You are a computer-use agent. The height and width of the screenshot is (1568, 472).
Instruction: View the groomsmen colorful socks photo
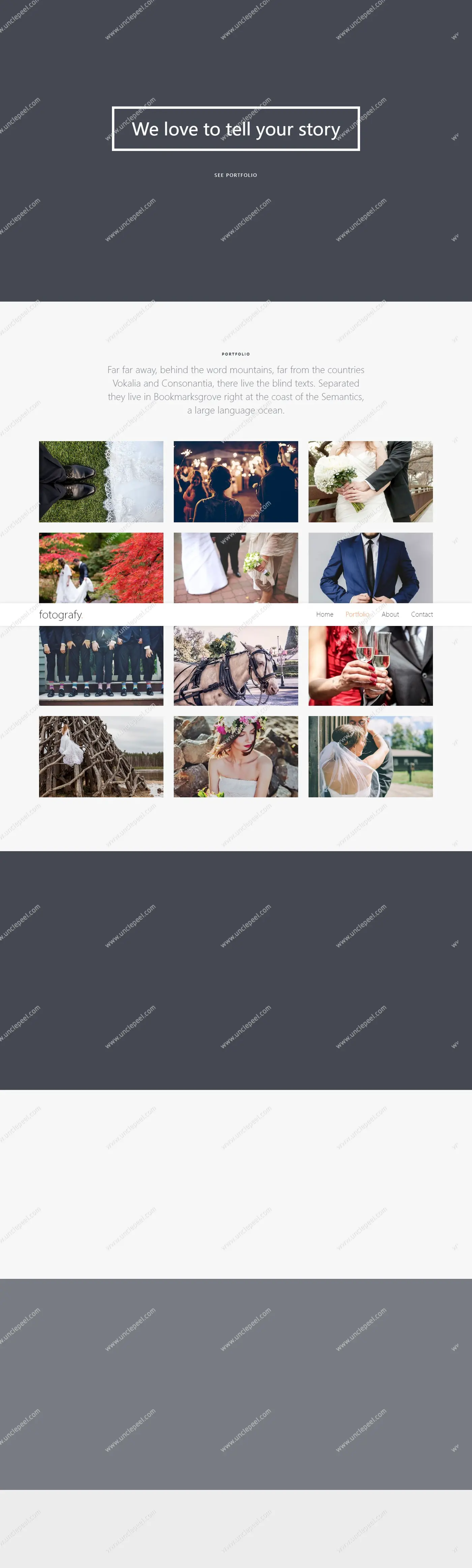pyautogui.click(x=101, y=666)
